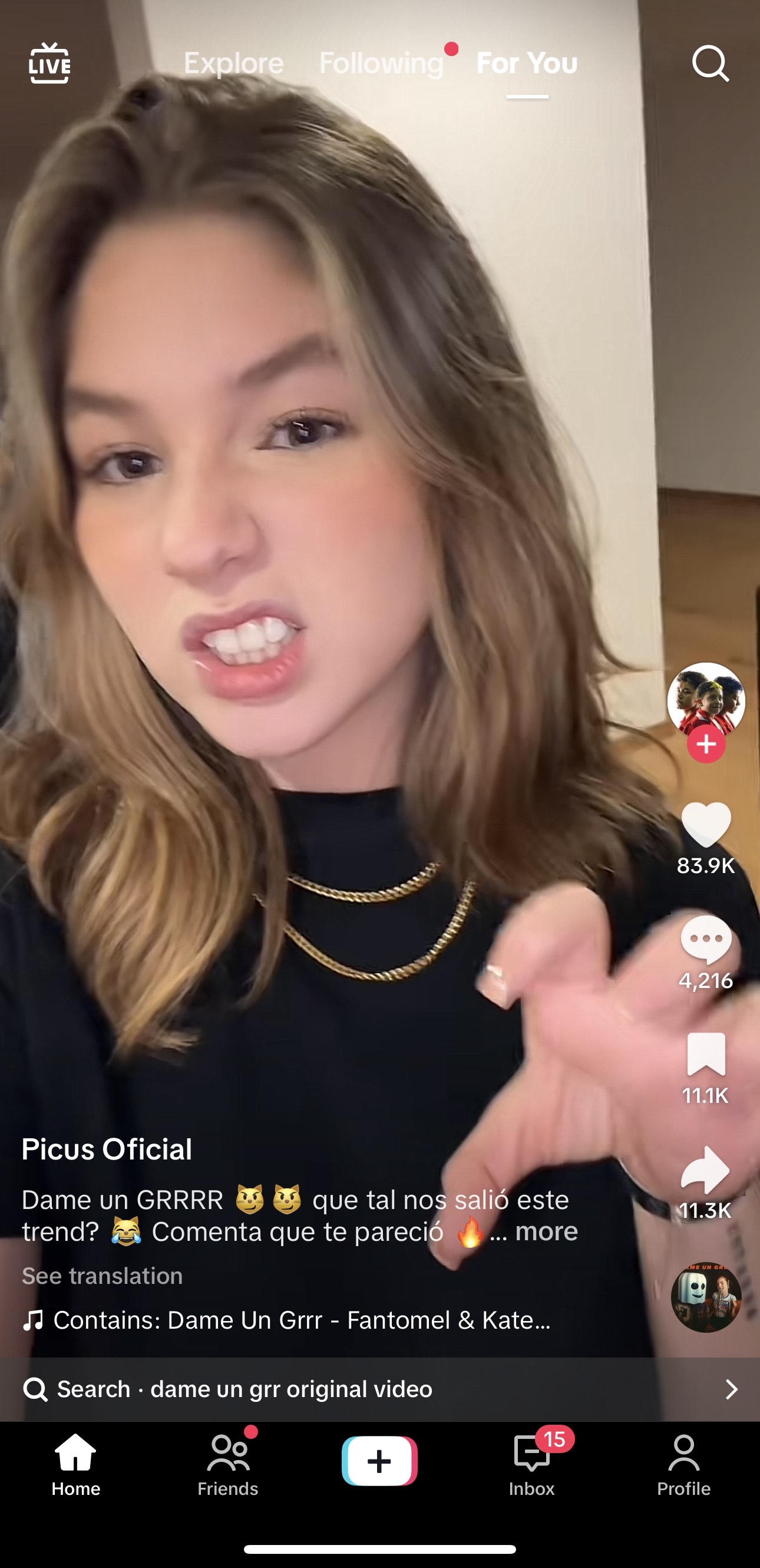Select the For You tab
This screenshot has width=760, height=1568.
pos(527,63)
